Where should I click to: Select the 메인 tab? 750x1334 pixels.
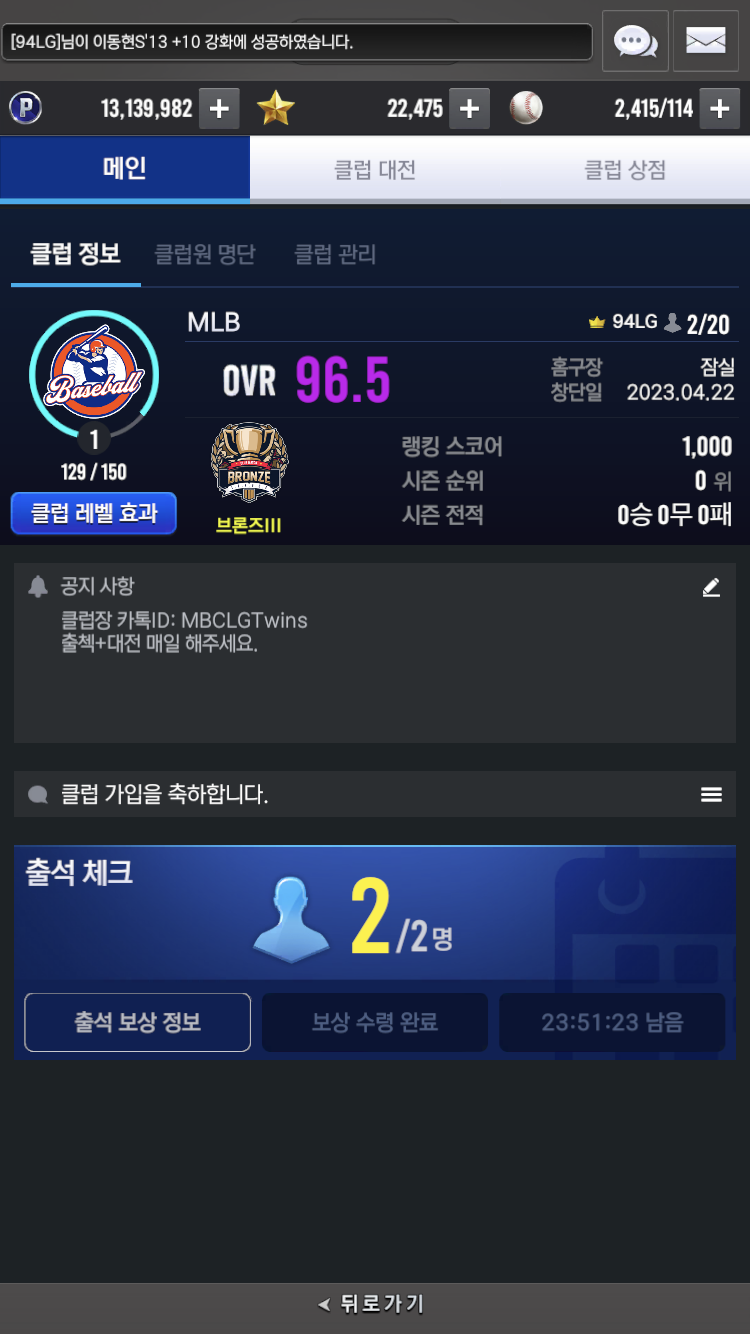125,168
